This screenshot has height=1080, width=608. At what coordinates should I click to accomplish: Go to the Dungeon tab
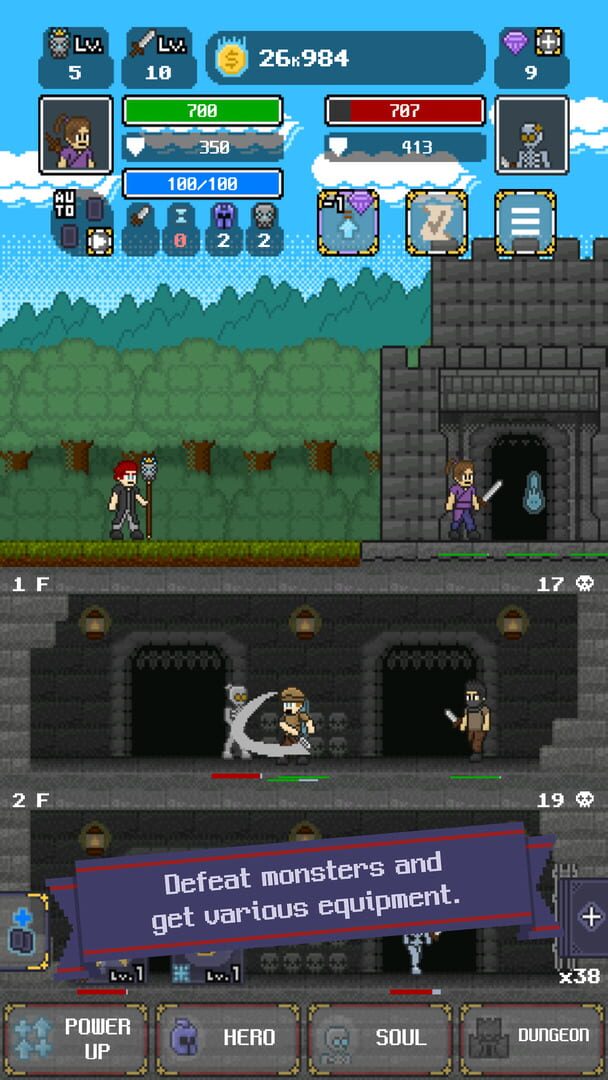tap(532, 1038)
